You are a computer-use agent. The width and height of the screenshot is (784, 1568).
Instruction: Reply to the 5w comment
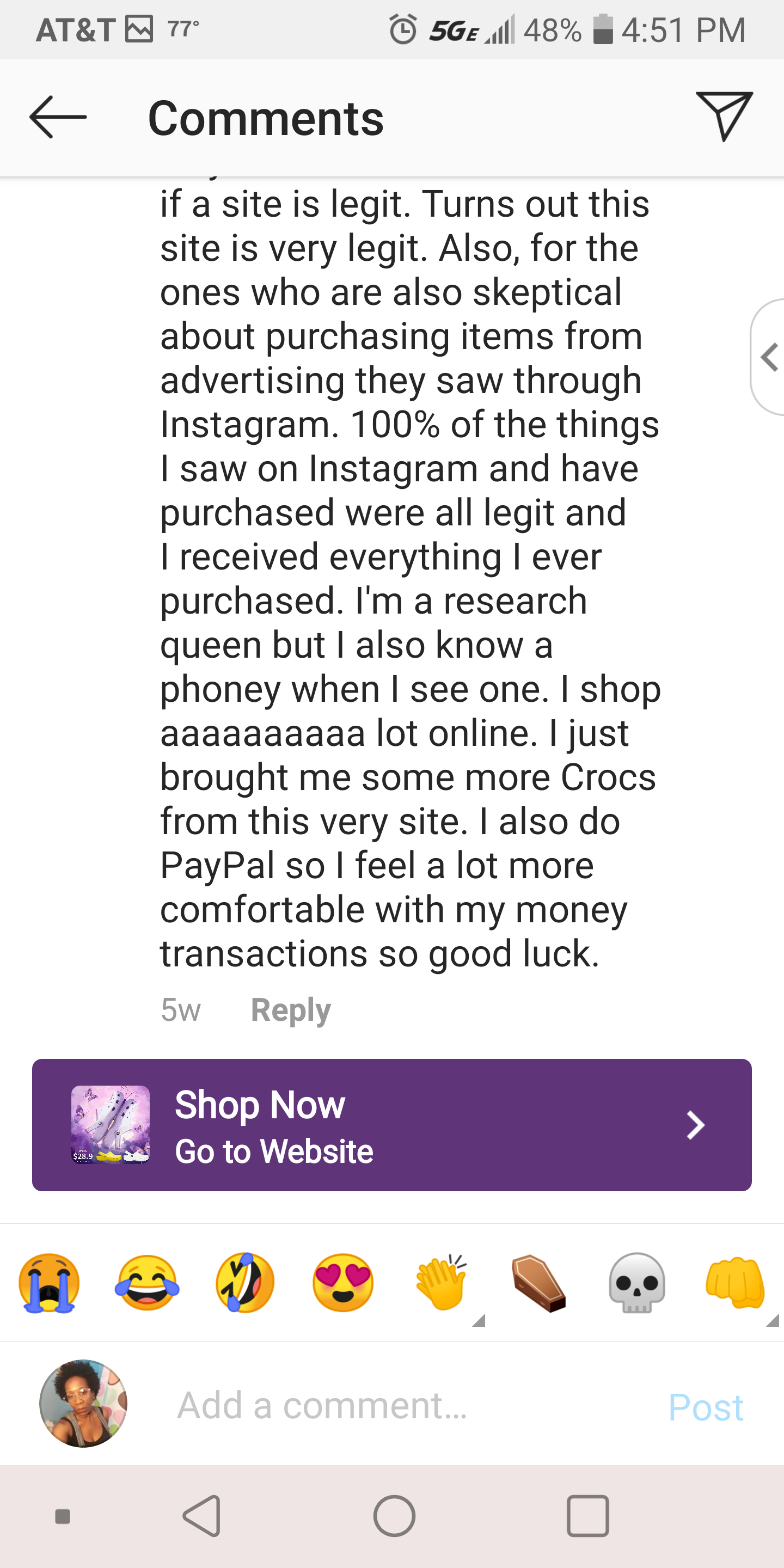290,1010
